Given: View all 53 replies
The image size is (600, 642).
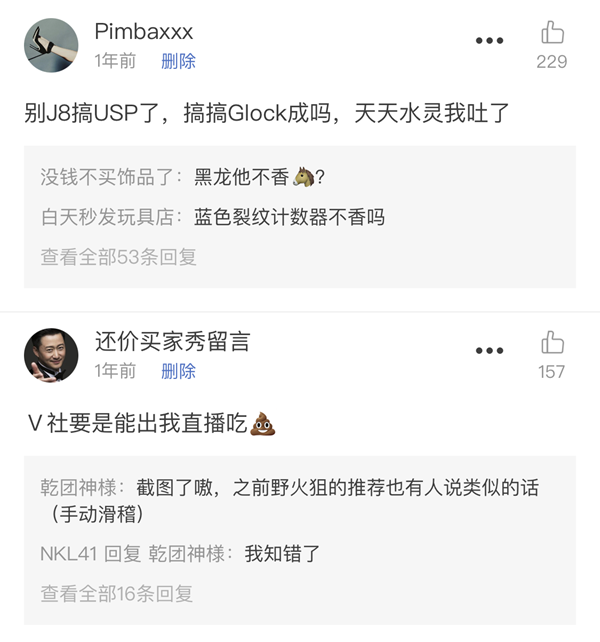Looking at the screenshot, I should [x=118, y=257].
